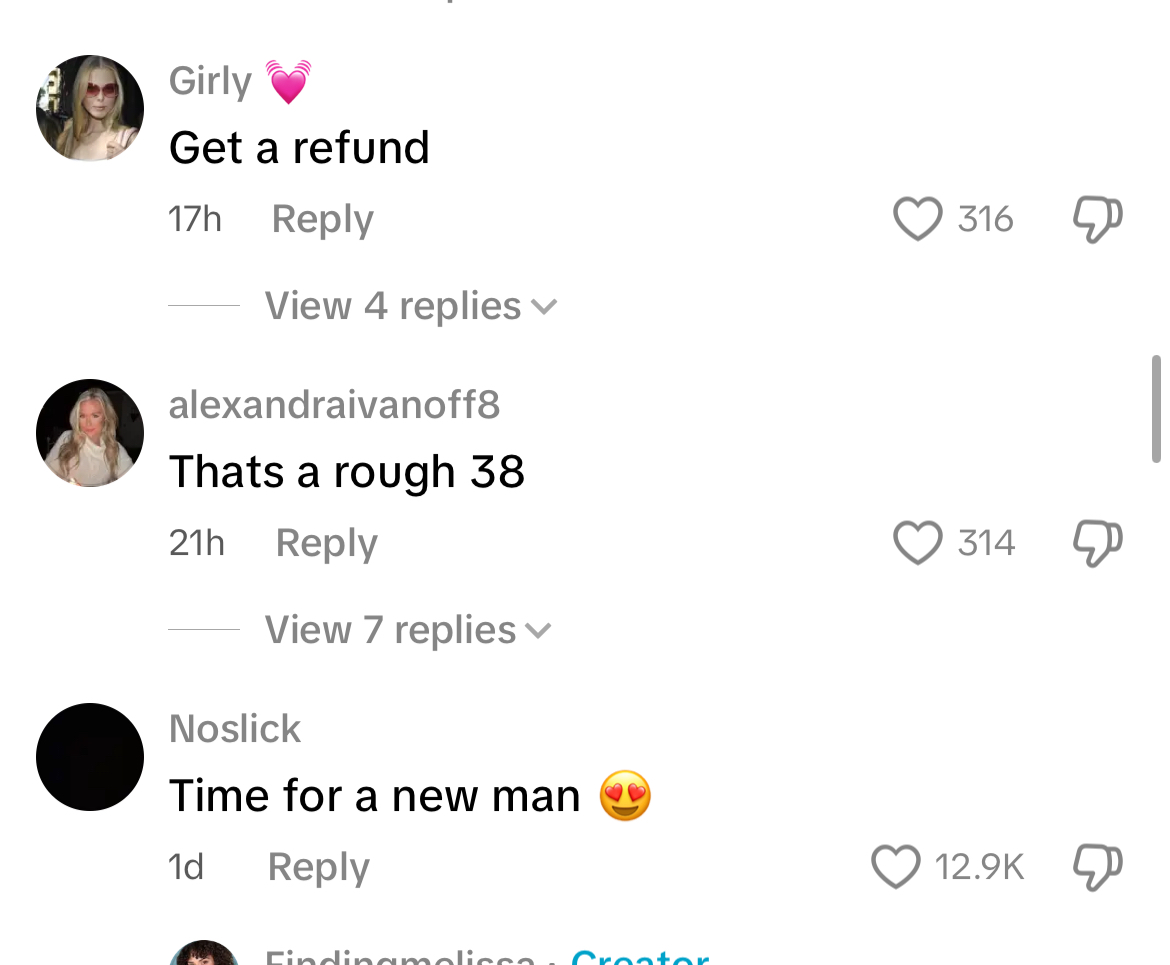Tap the alexandraivanoff8 username
The image size is (1170, 965).
coord(334,405)
